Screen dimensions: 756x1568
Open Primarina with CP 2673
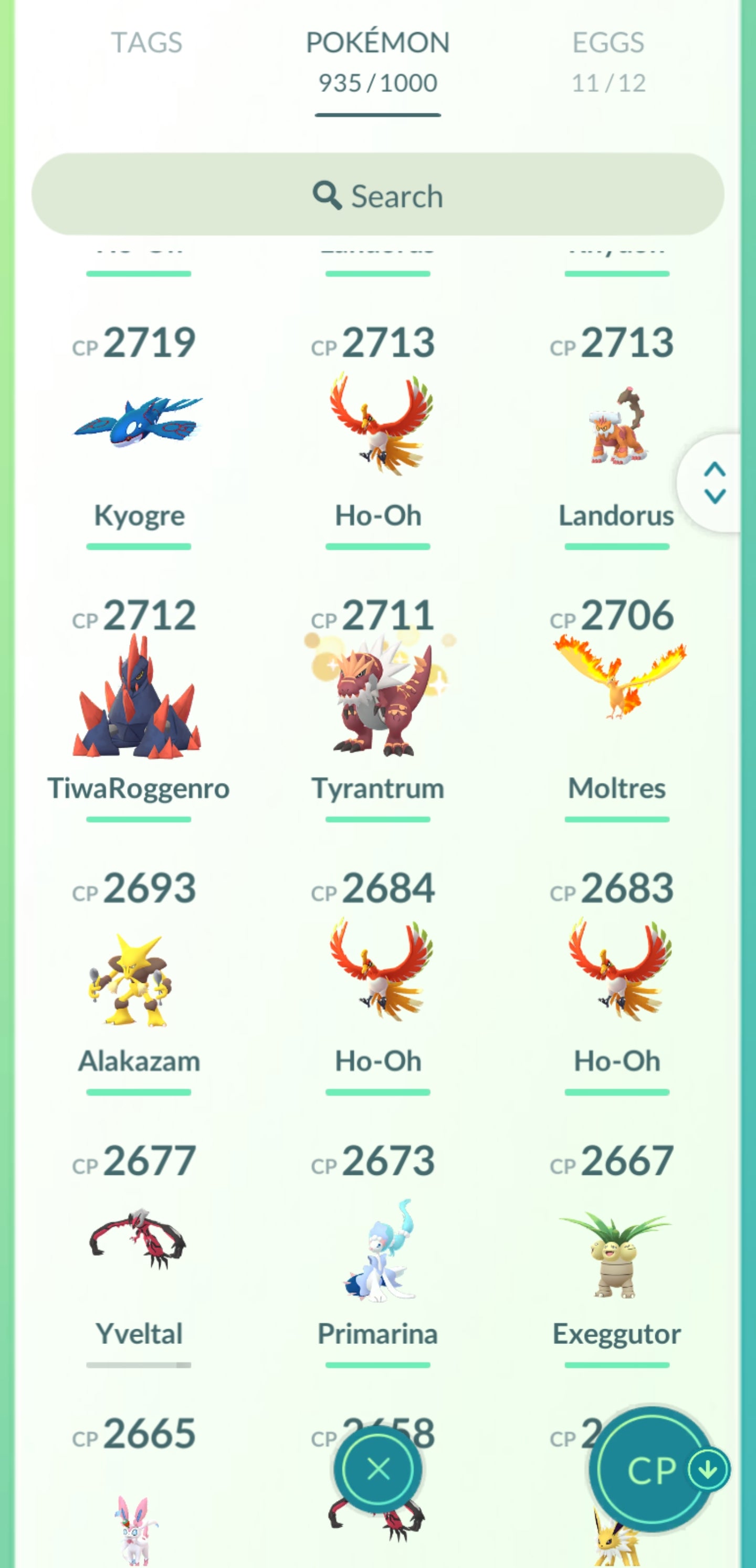click(377, 1248)
